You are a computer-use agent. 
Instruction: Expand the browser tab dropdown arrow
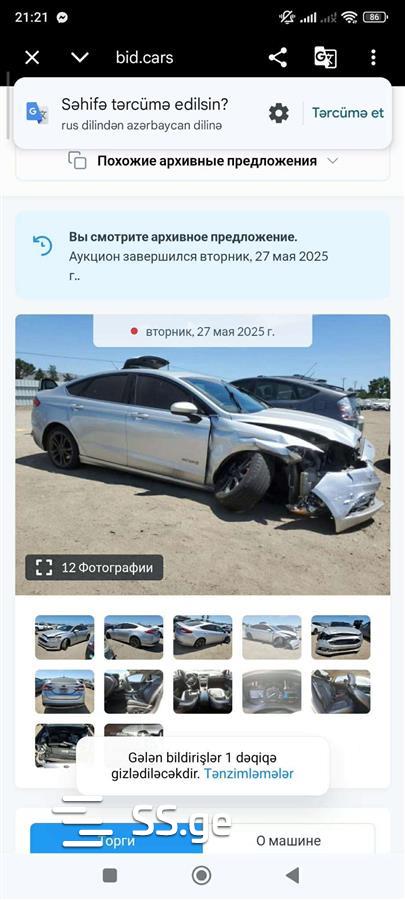[x=80, y=57]
